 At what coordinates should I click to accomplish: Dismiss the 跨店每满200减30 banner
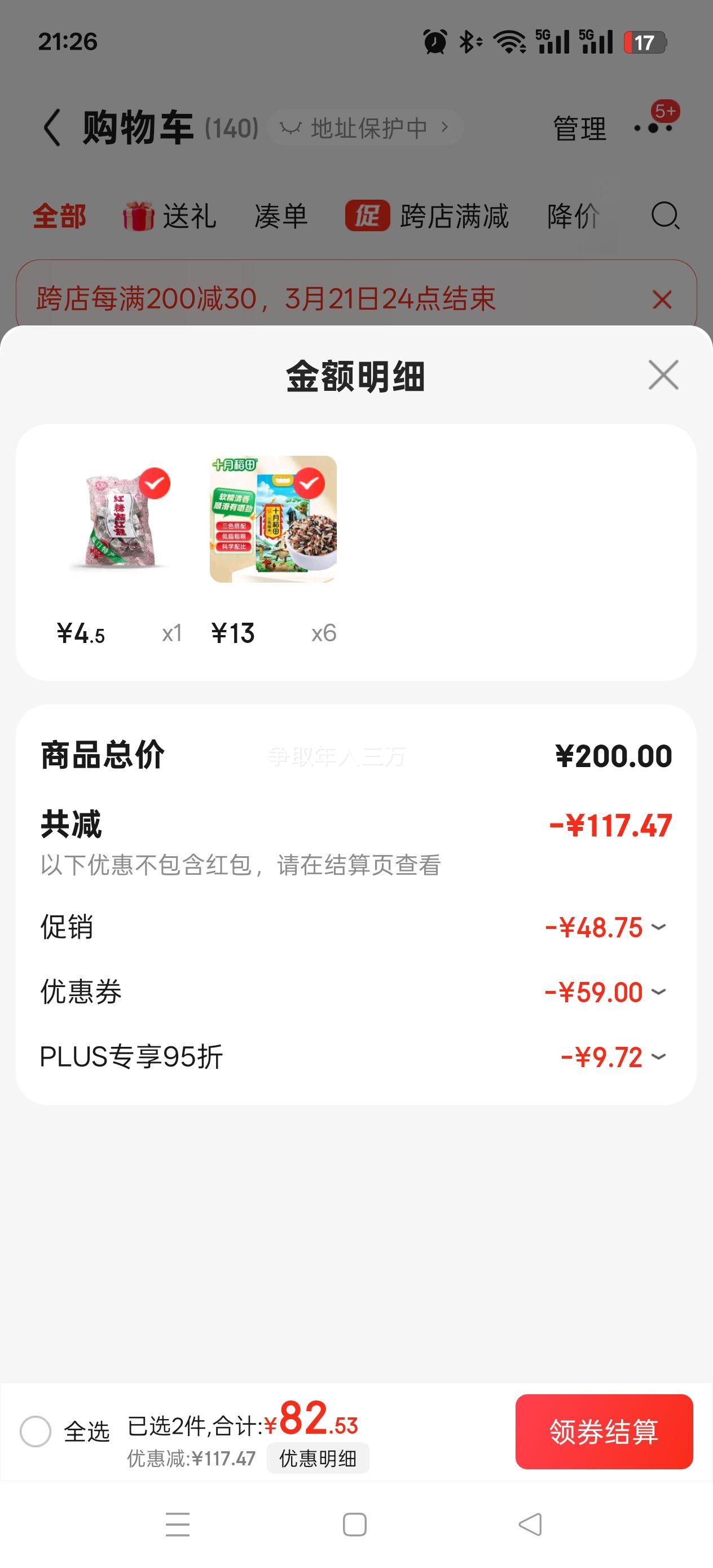click(662, 299)
